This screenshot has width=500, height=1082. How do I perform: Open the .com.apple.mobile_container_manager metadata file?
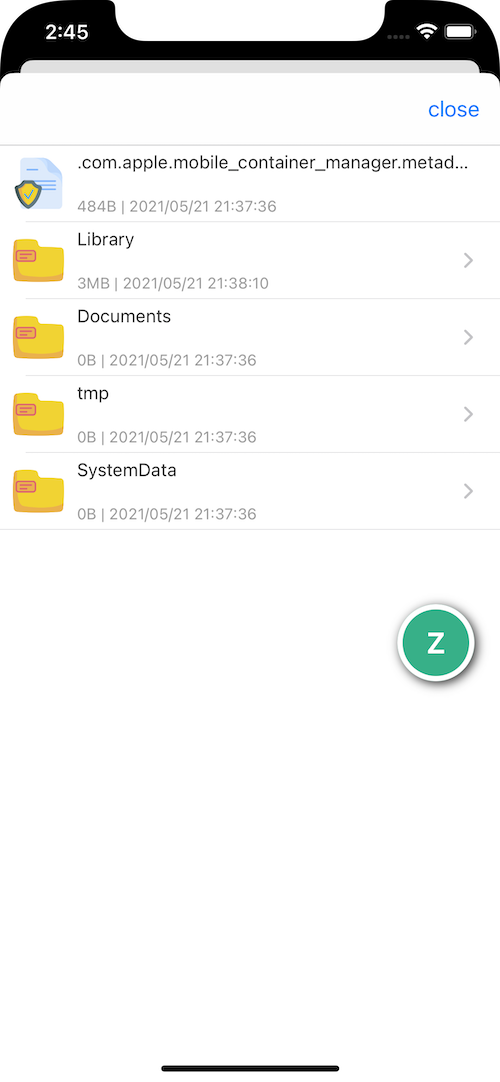[x=250, y=184]
